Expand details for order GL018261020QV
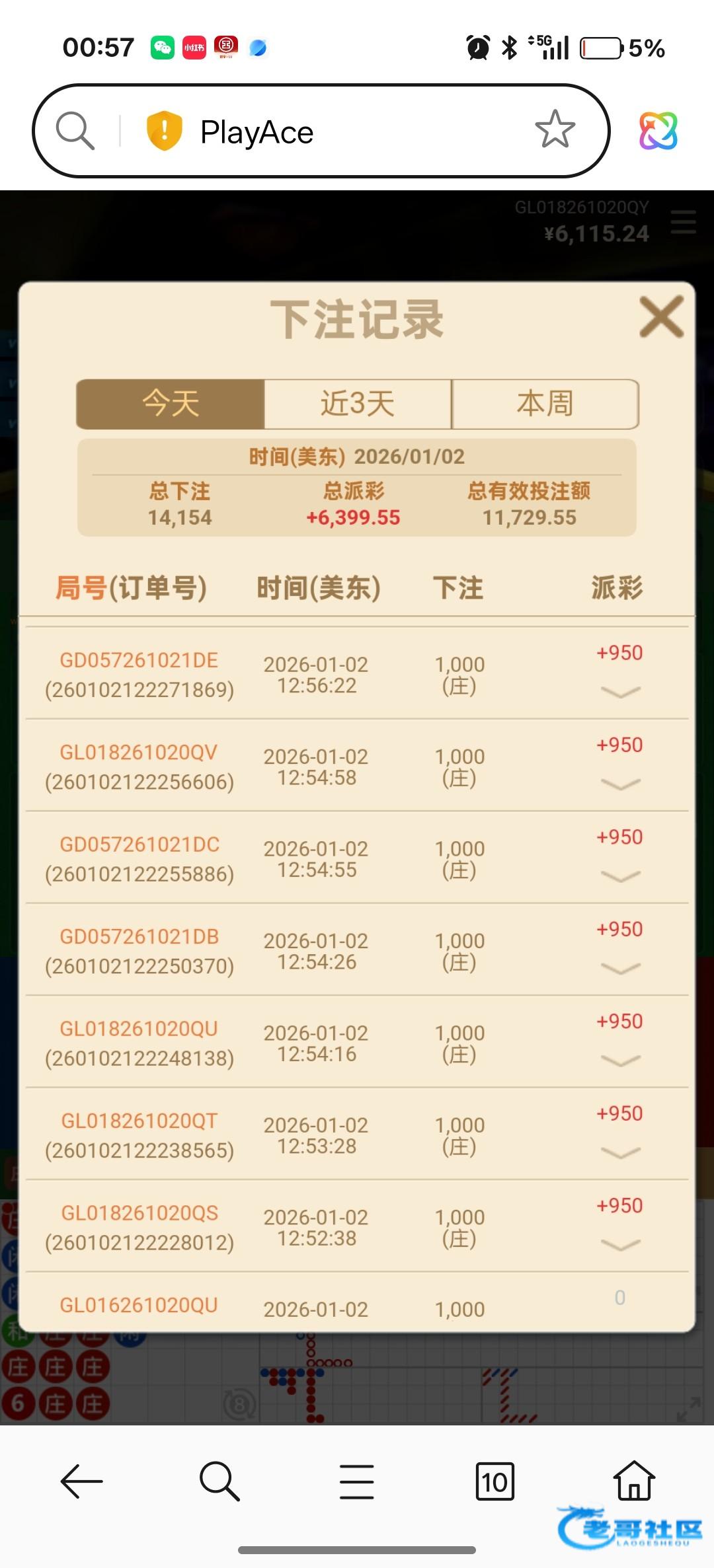This screenshot has height=1568, width=714. [x=620, y=784]
